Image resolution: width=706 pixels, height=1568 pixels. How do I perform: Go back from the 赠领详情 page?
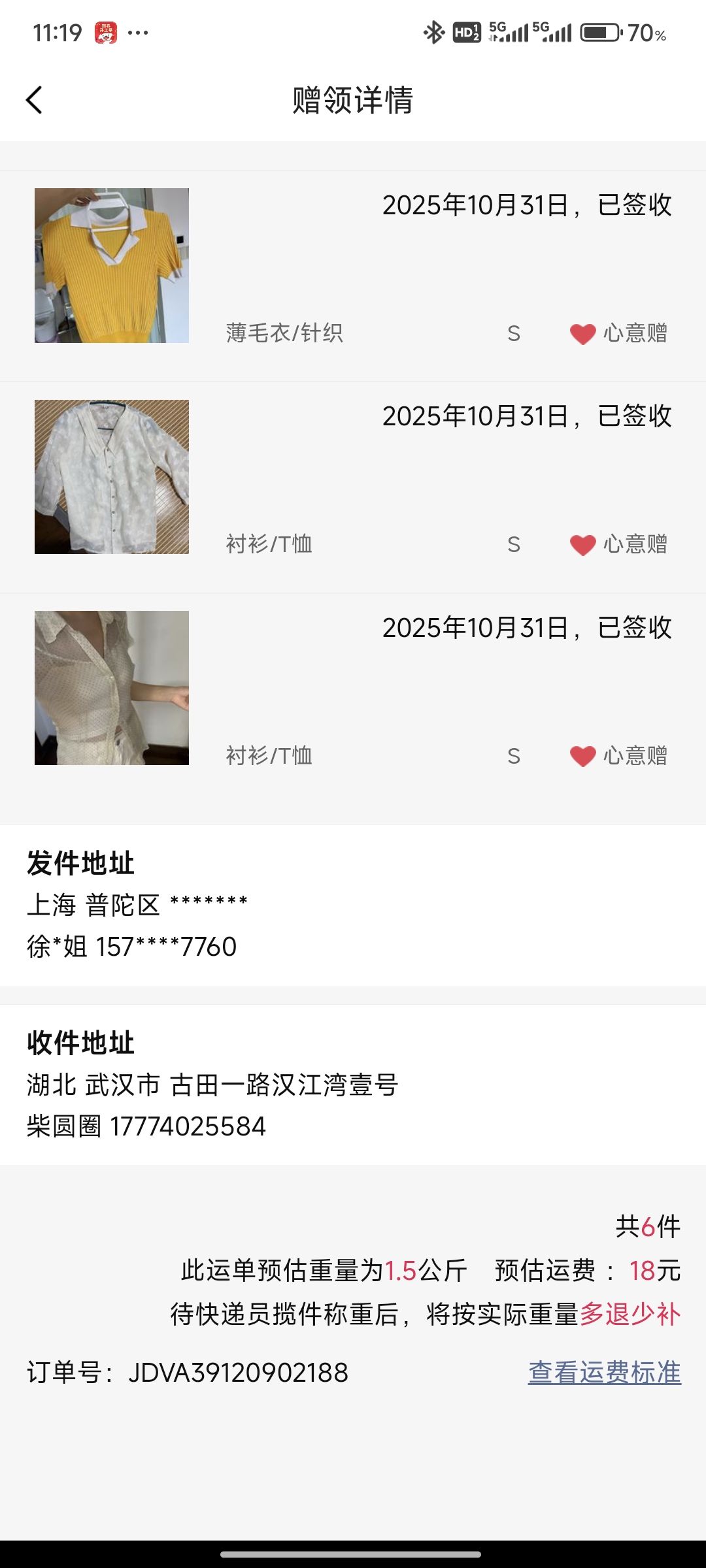click(x=34, y=101)
